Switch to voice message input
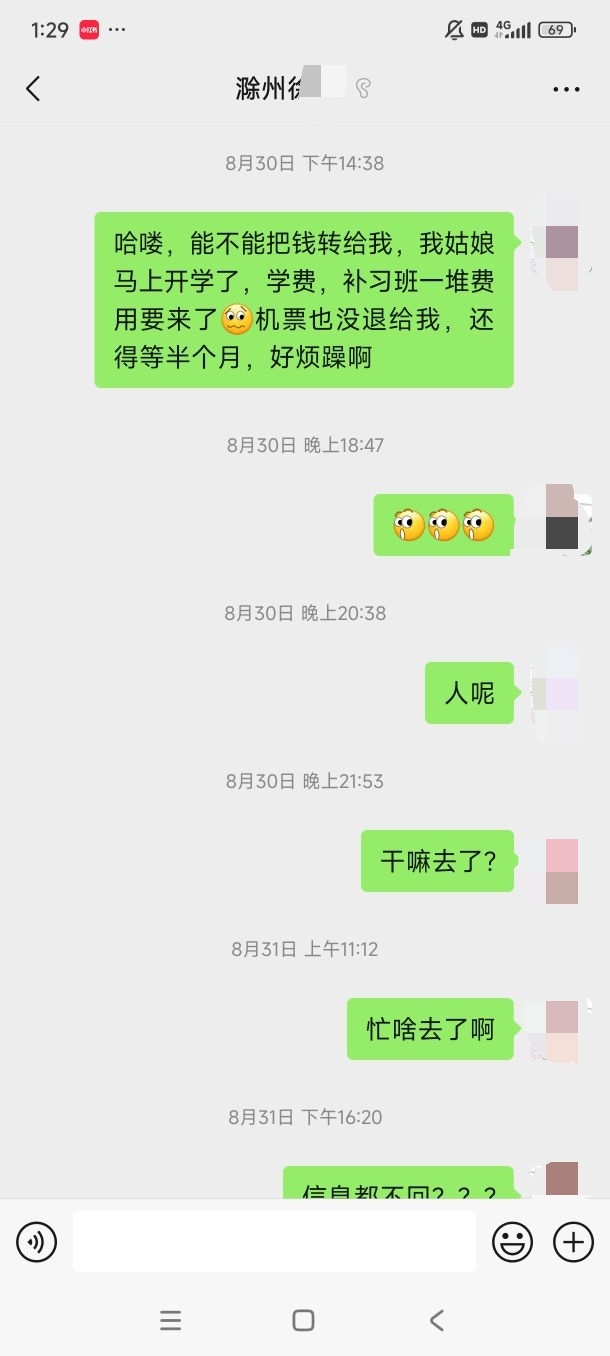The width and height of the screenshot is (610, 1356). pyautogui.click(x=36, y=1242)
